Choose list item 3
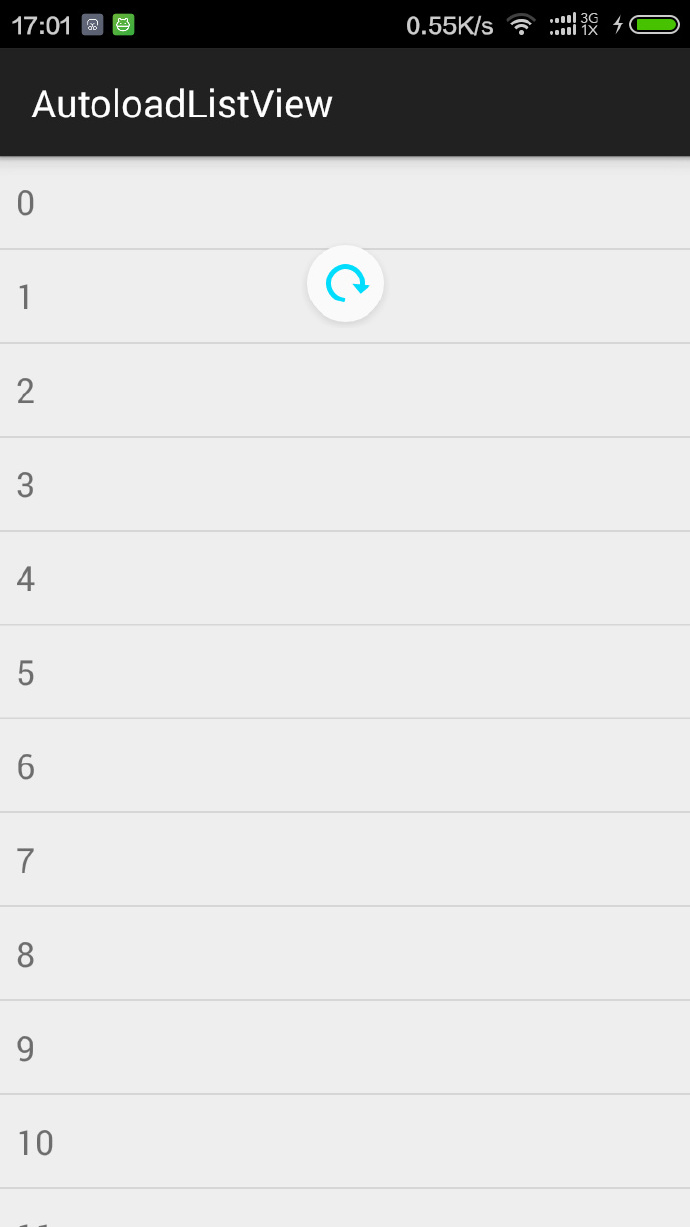 click(345, 484)
